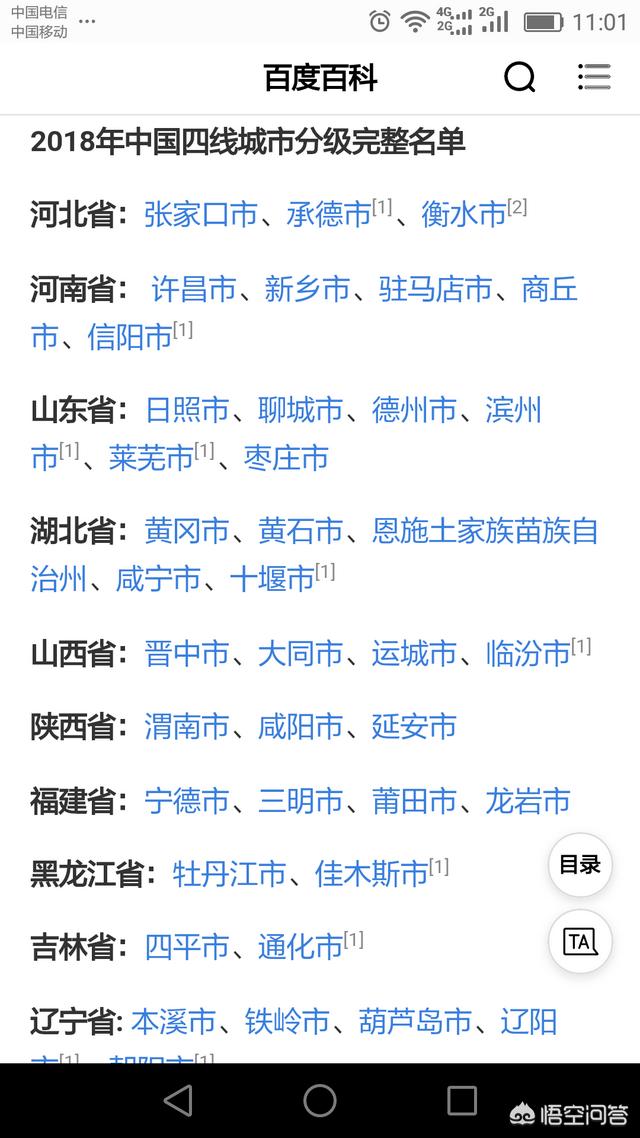Open the 莆田市 link
640x1138 pixels.
414,800
